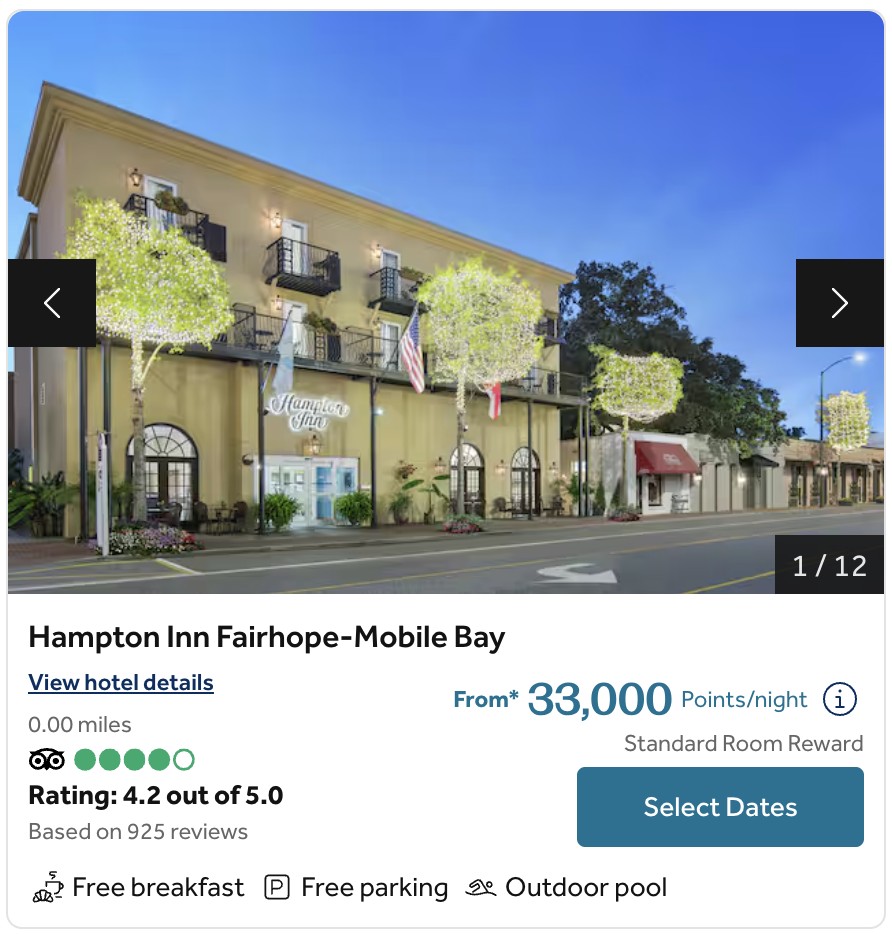
Task: Expand reviews by clicking Based on 925 reviews
Action: click(138, 831)
